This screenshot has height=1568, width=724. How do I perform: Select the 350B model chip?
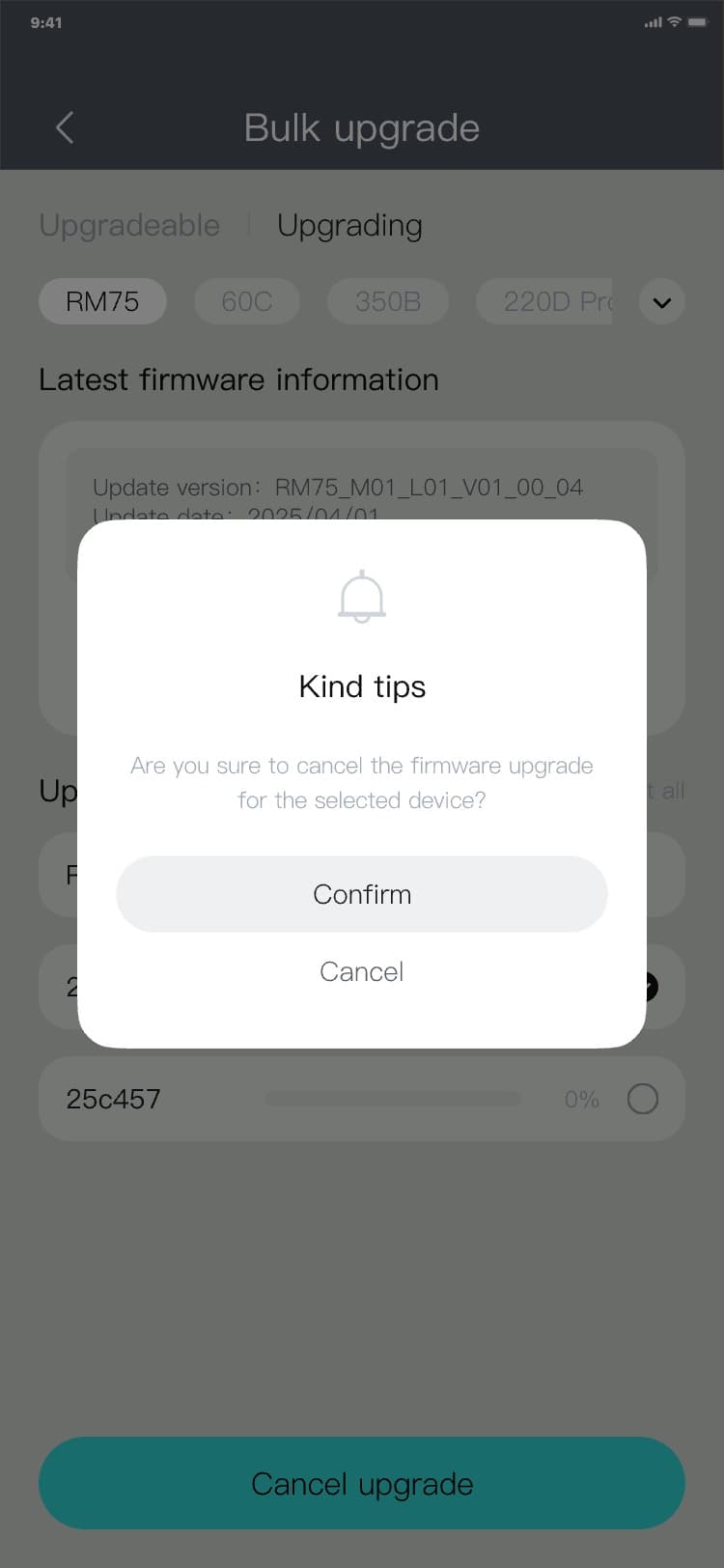pos(388,301)
